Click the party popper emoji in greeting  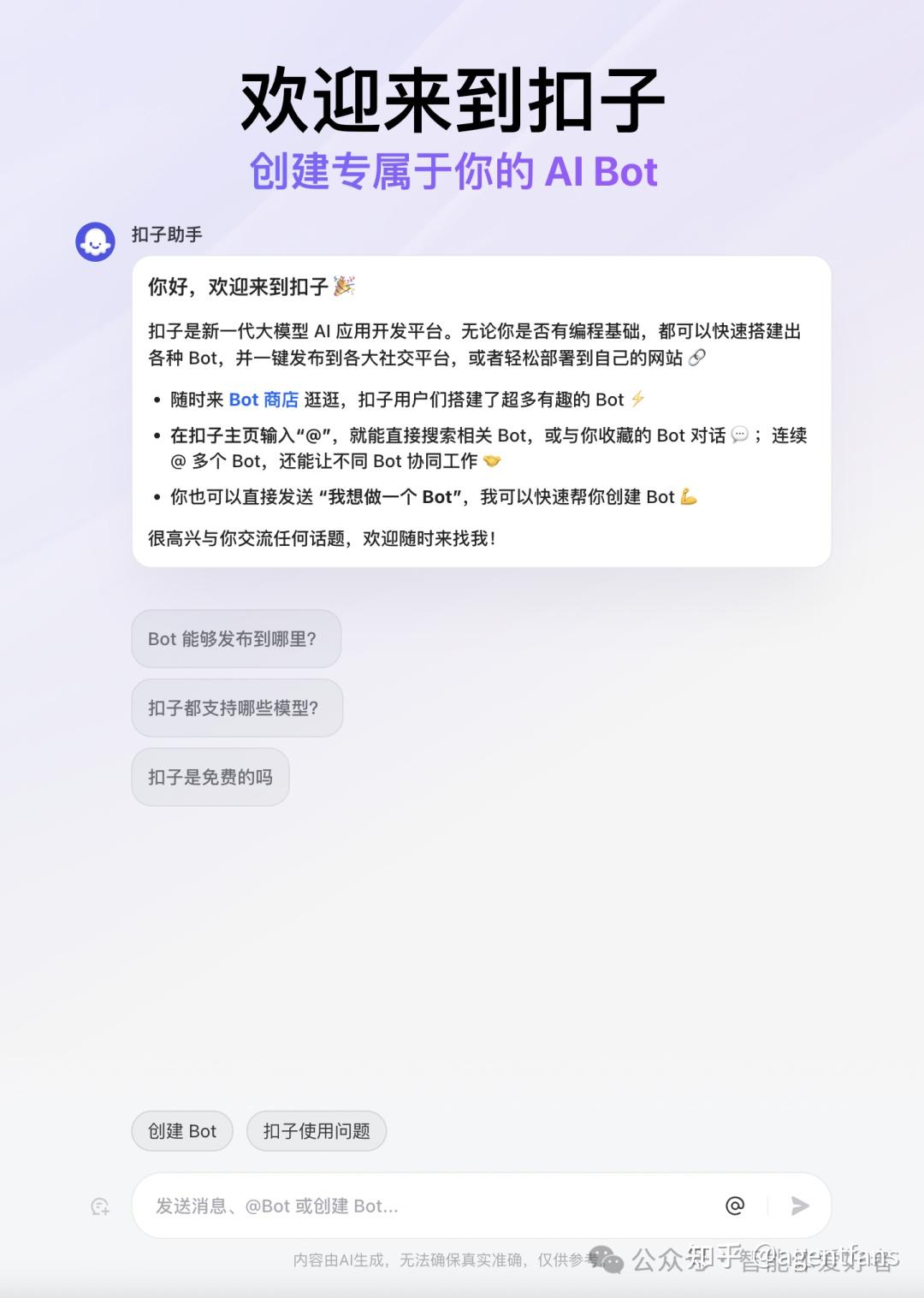(343, 287)
